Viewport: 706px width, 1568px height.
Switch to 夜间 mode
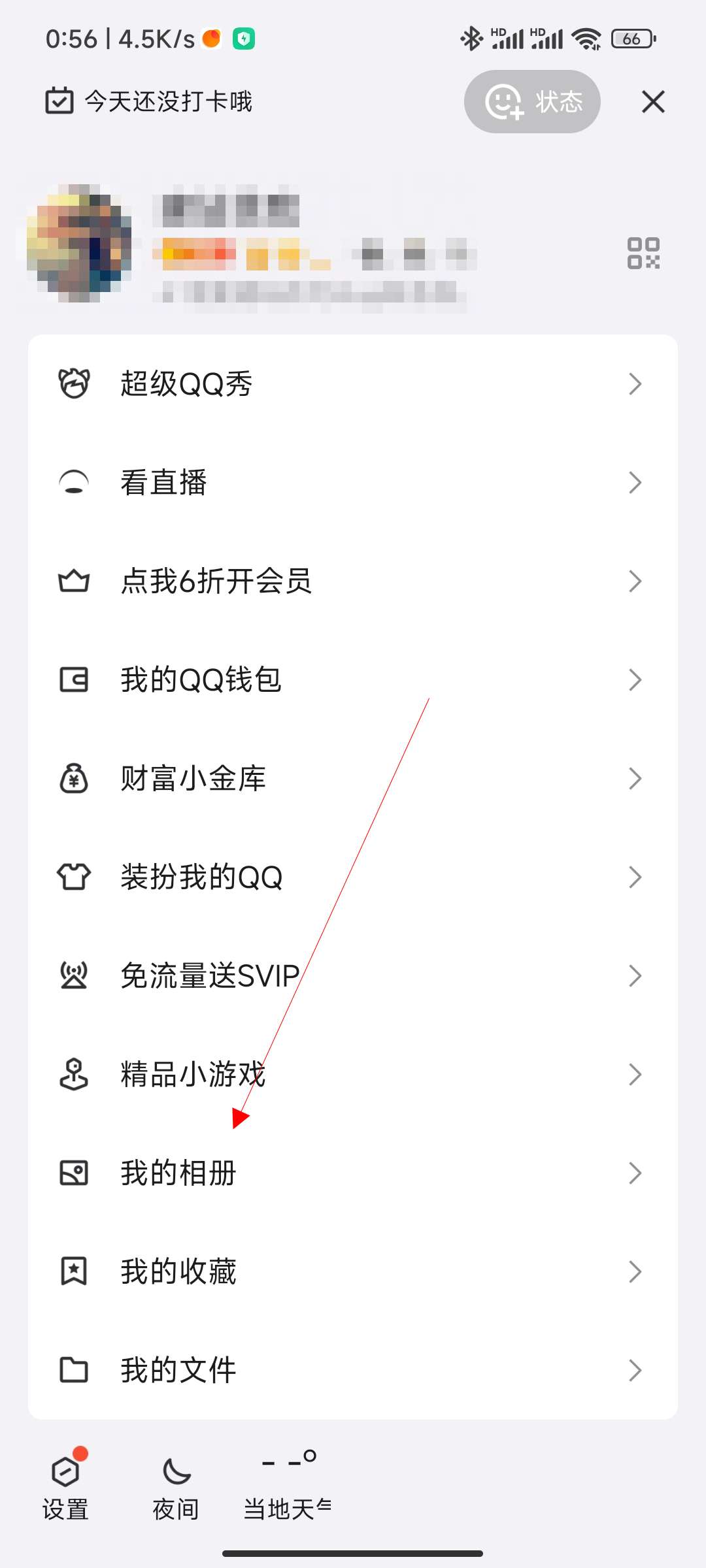coord(176,1488)
